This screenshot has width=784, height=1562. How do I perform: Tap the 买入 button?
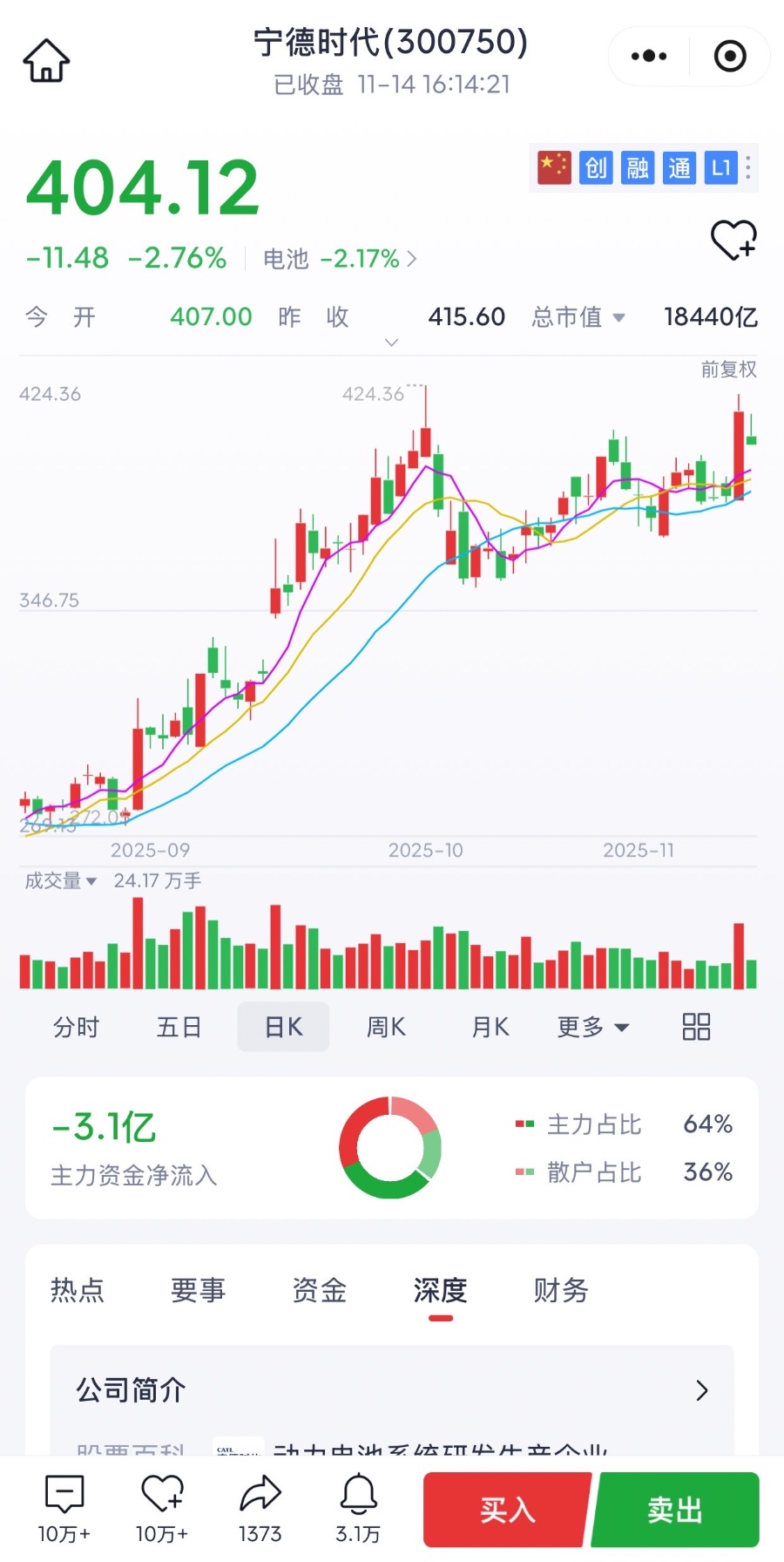(507, 1510)
